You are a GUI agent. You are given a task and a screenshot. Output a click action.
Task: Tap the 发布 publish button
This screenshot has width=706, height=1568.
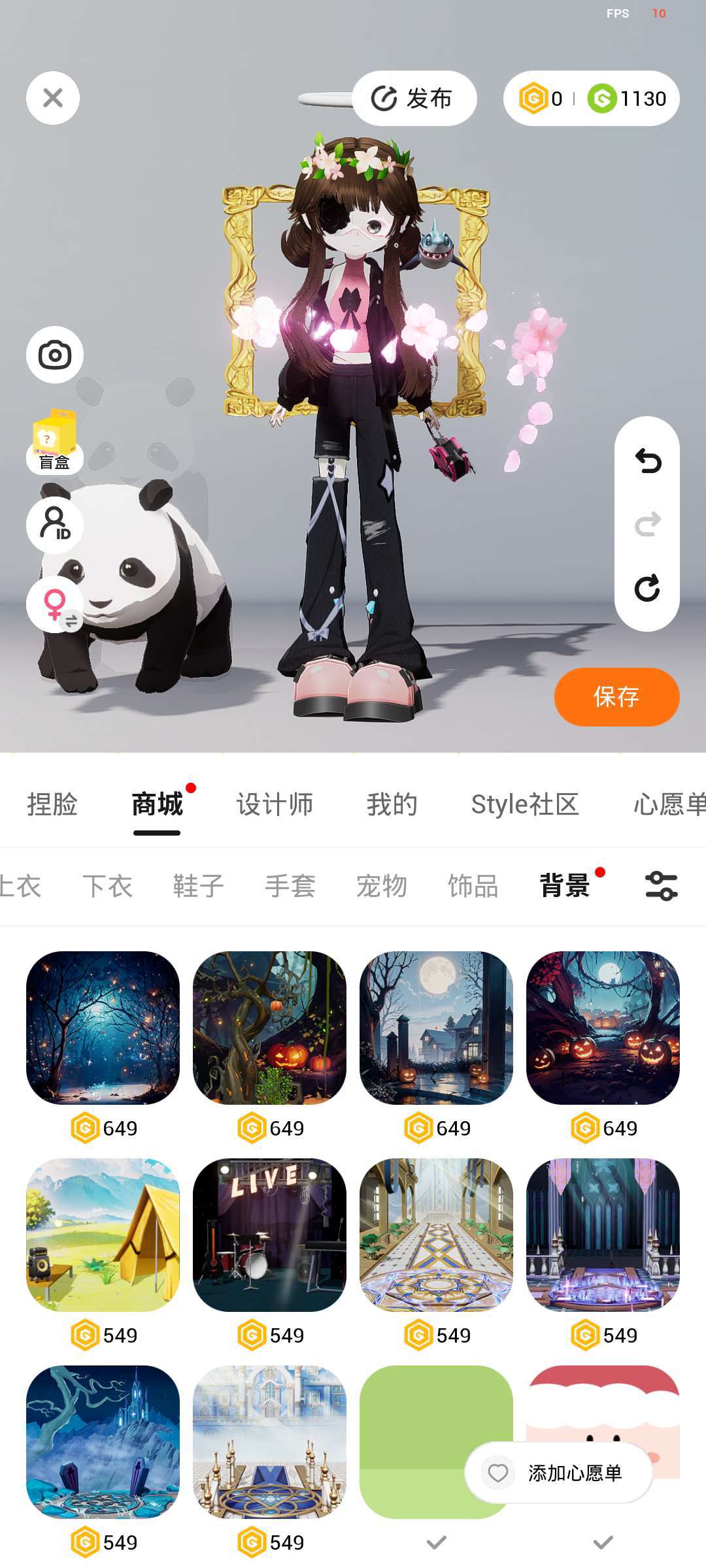click(x=414, y=99)
